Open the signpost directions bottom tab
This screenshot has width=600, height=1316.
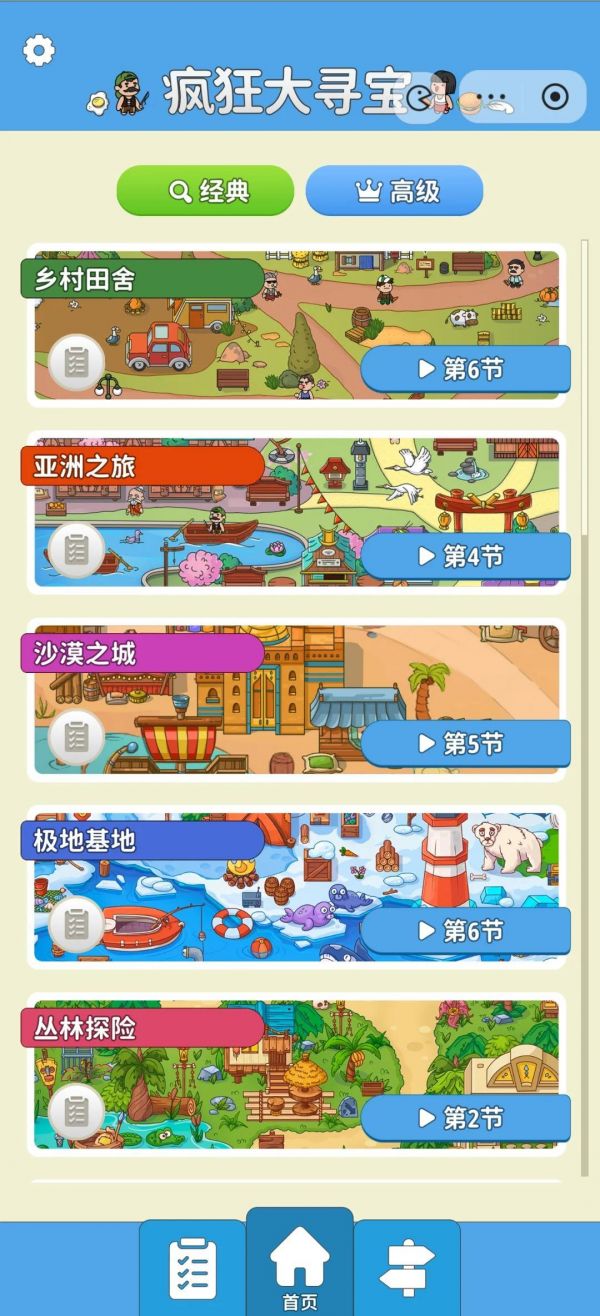[407, 1268]
